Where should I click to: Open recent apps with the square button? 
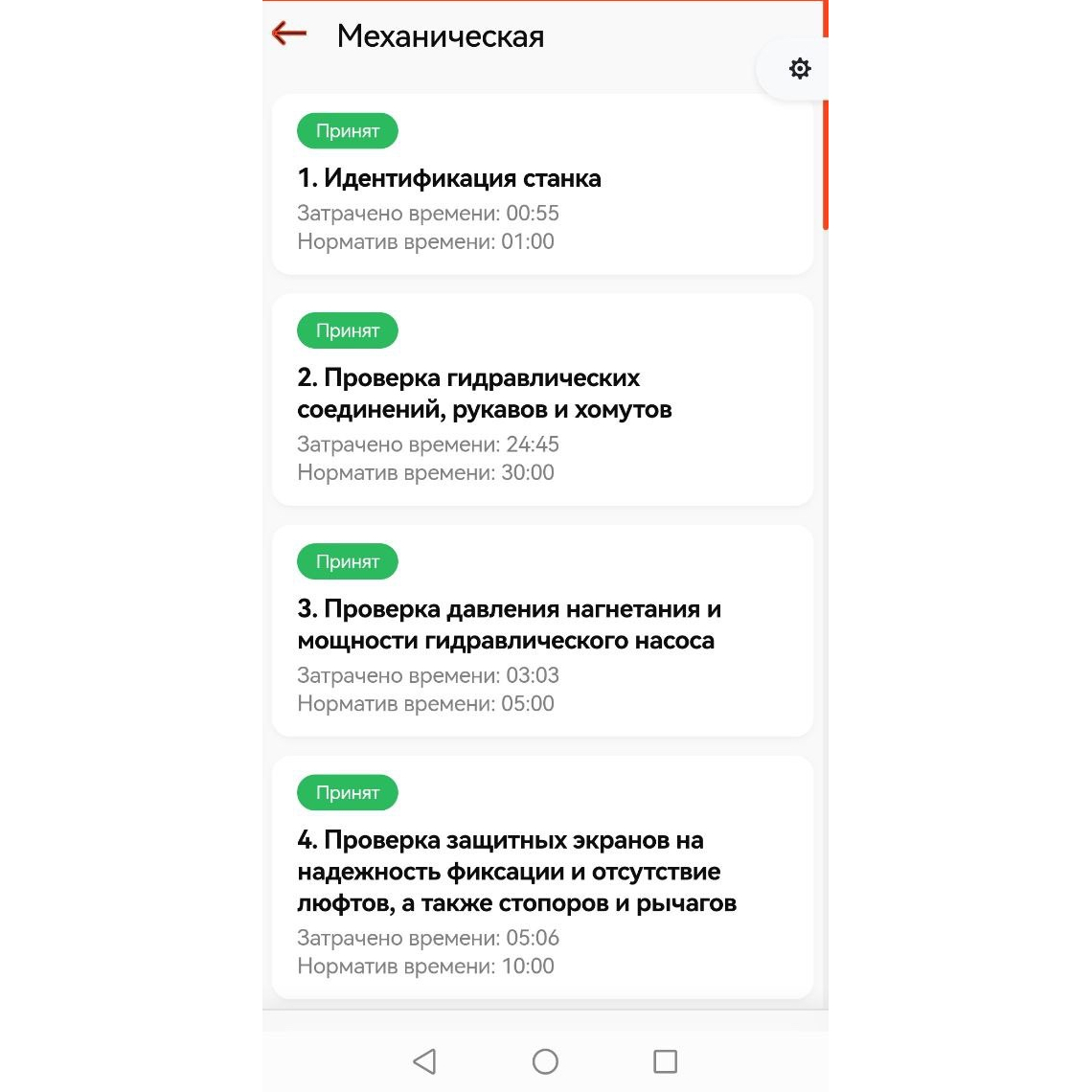click(x=665, y=1061)
